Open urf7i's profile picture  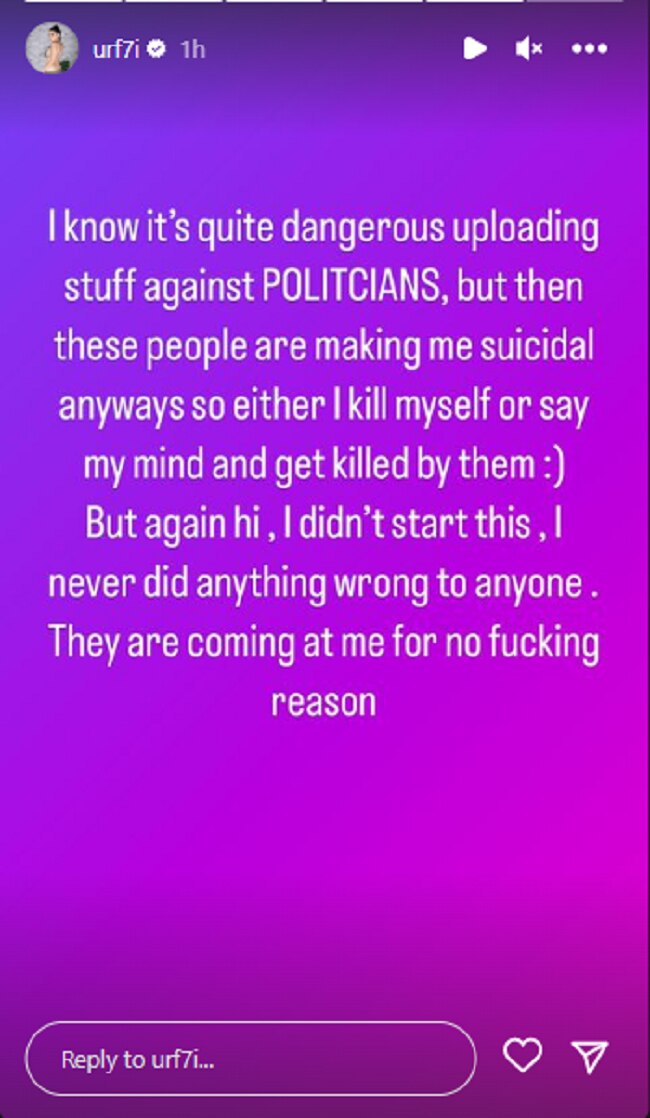51,47
